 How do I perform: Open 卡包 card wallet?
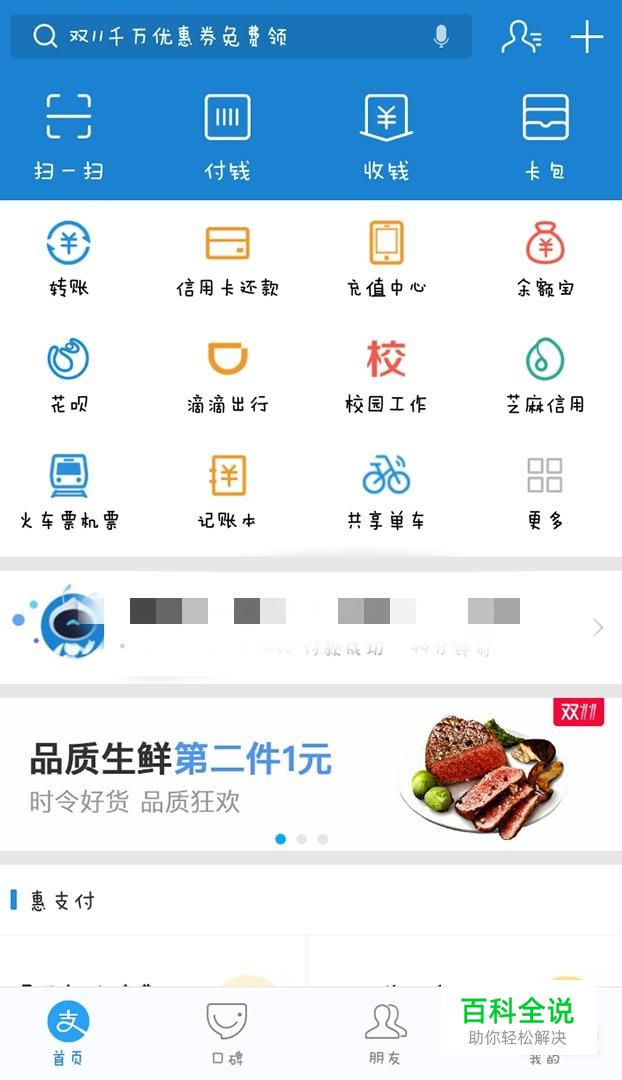pyautogui.click(x=545, y=135)
